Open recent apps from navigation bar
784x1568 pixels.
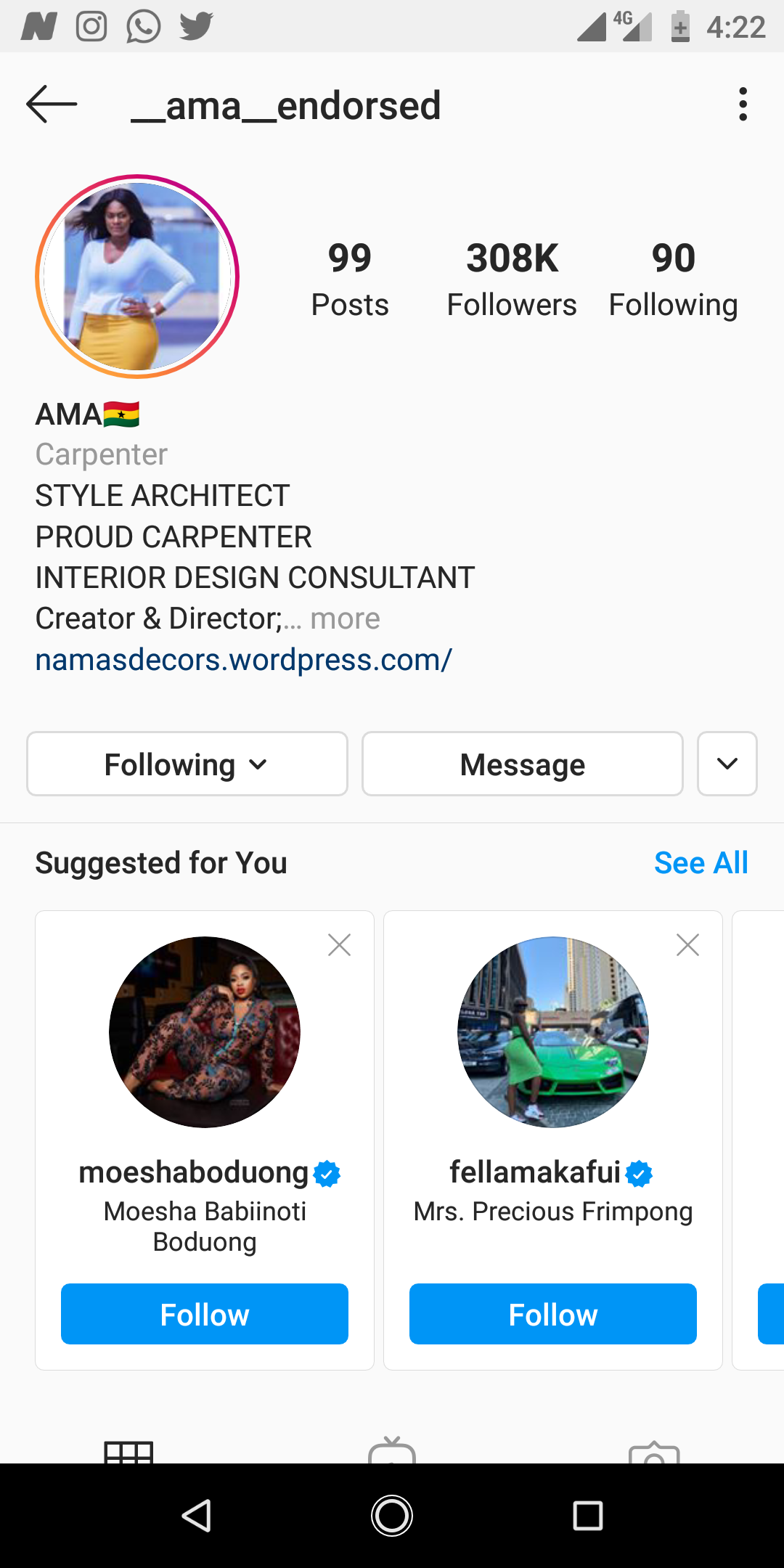click(x=588, y=1516)
